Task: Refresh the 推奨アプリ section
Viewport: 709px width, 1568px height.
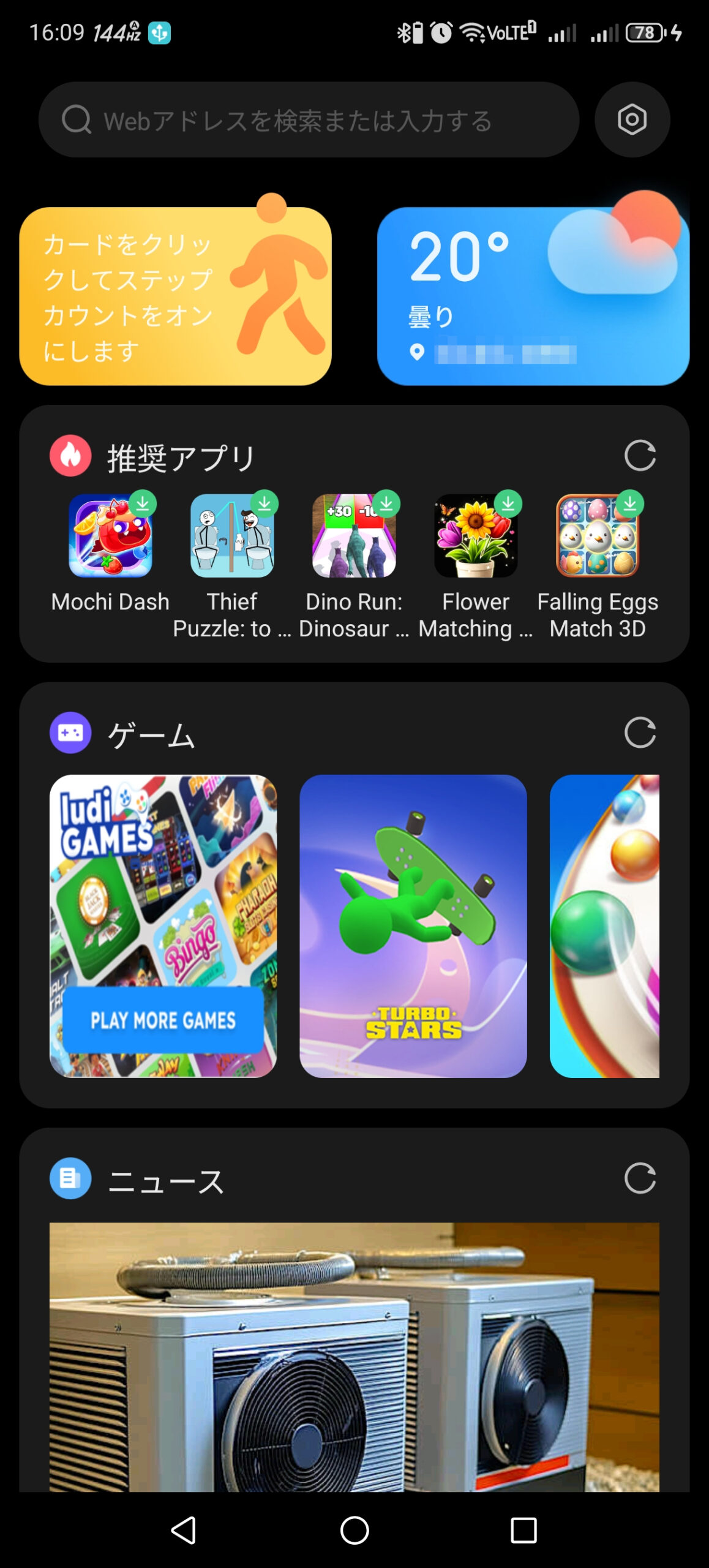Action: pyautogui.click(x=640, y=456)
